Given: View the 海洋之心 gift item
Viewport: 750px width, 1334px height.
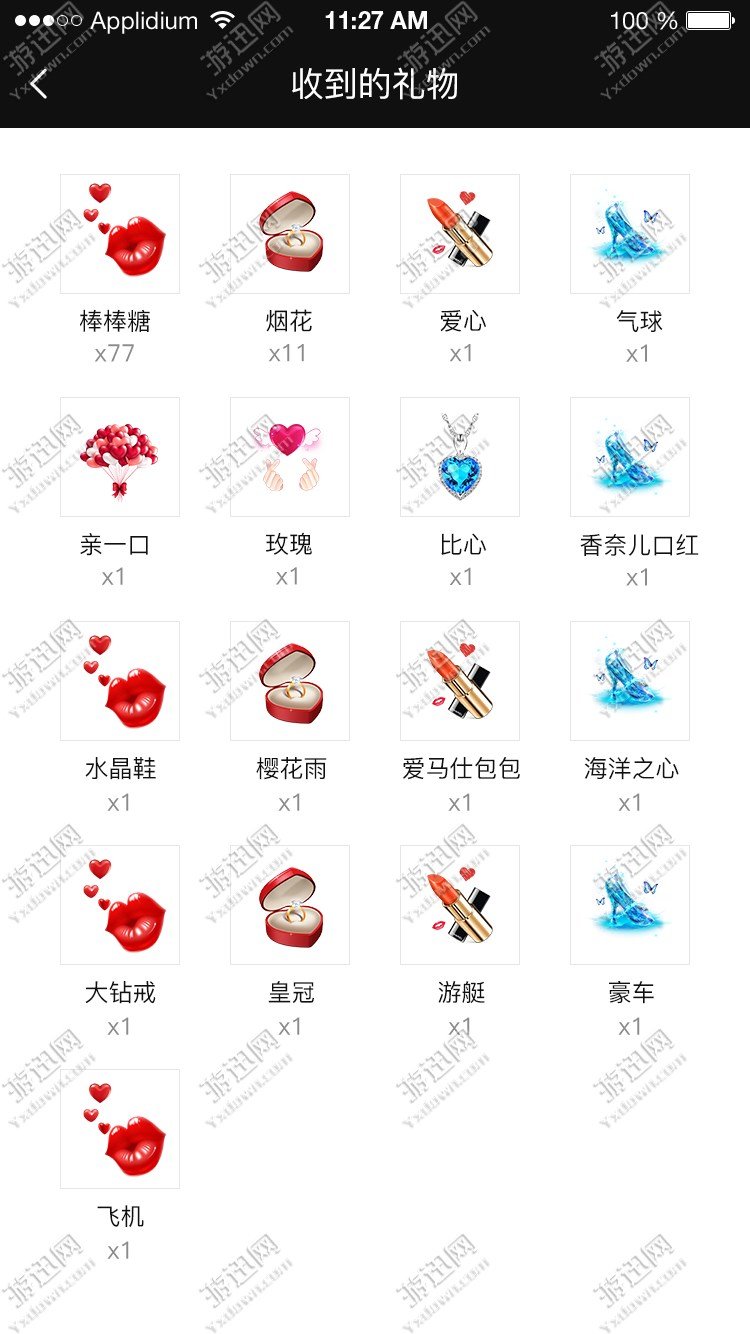Looking at the screenshot, I should [630, 681].
